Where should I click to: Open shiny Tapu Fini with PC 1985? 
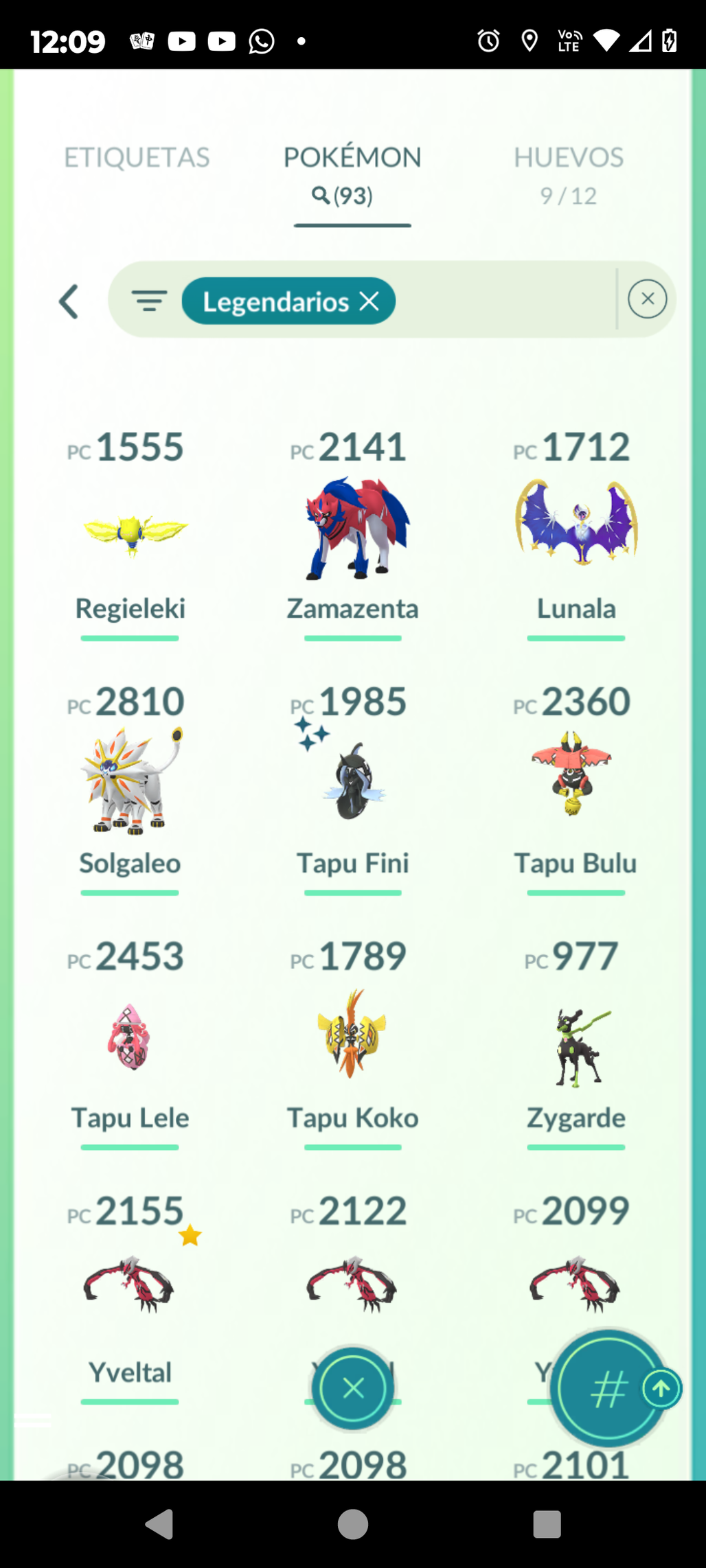tap(353, 783)
